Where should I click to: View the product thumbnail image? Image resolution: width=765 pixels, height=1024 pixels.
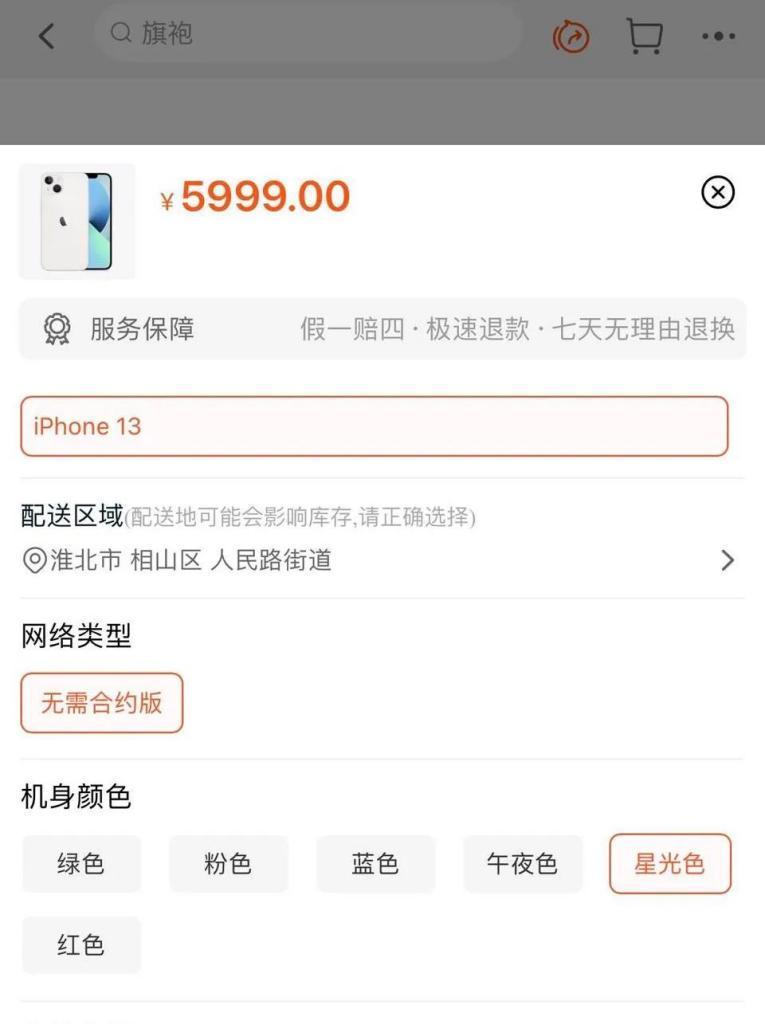(x=77, y=221)
